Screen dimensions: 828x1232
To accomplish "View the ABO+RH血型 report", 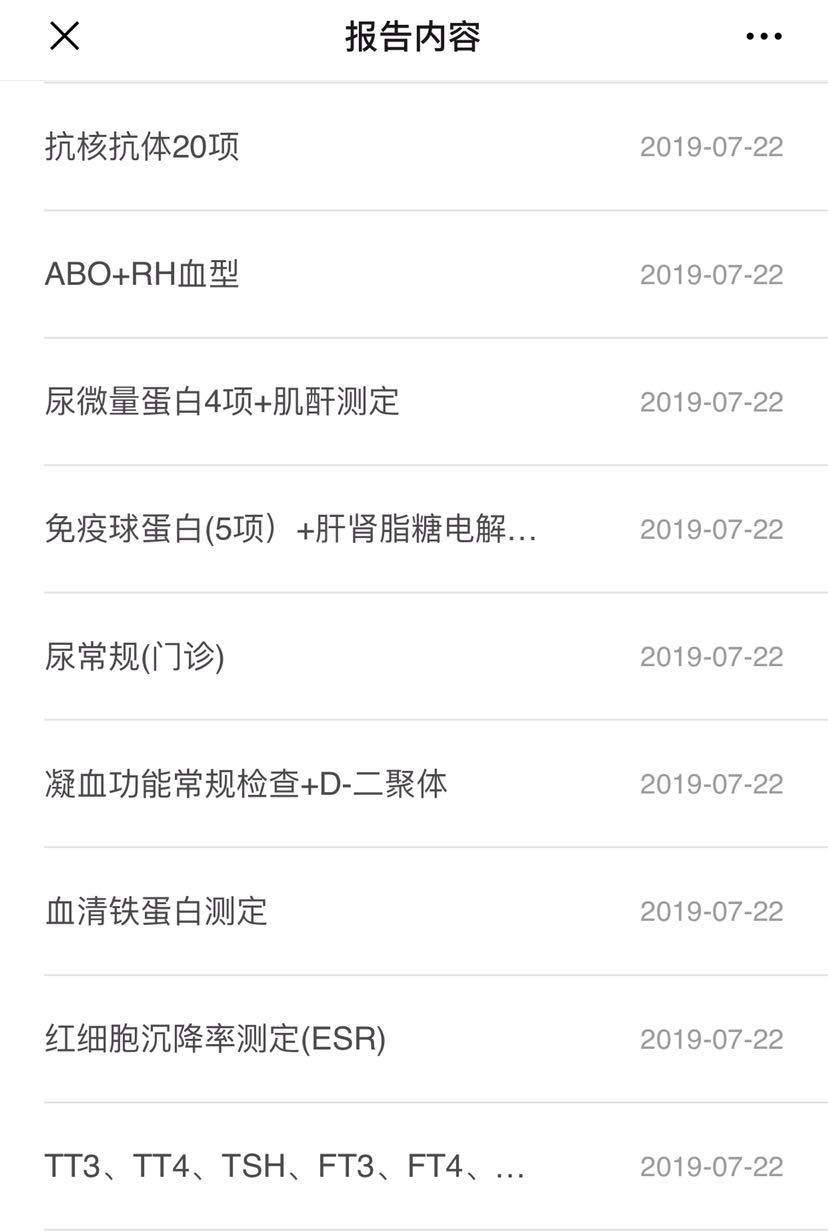I will coord(142,275).
